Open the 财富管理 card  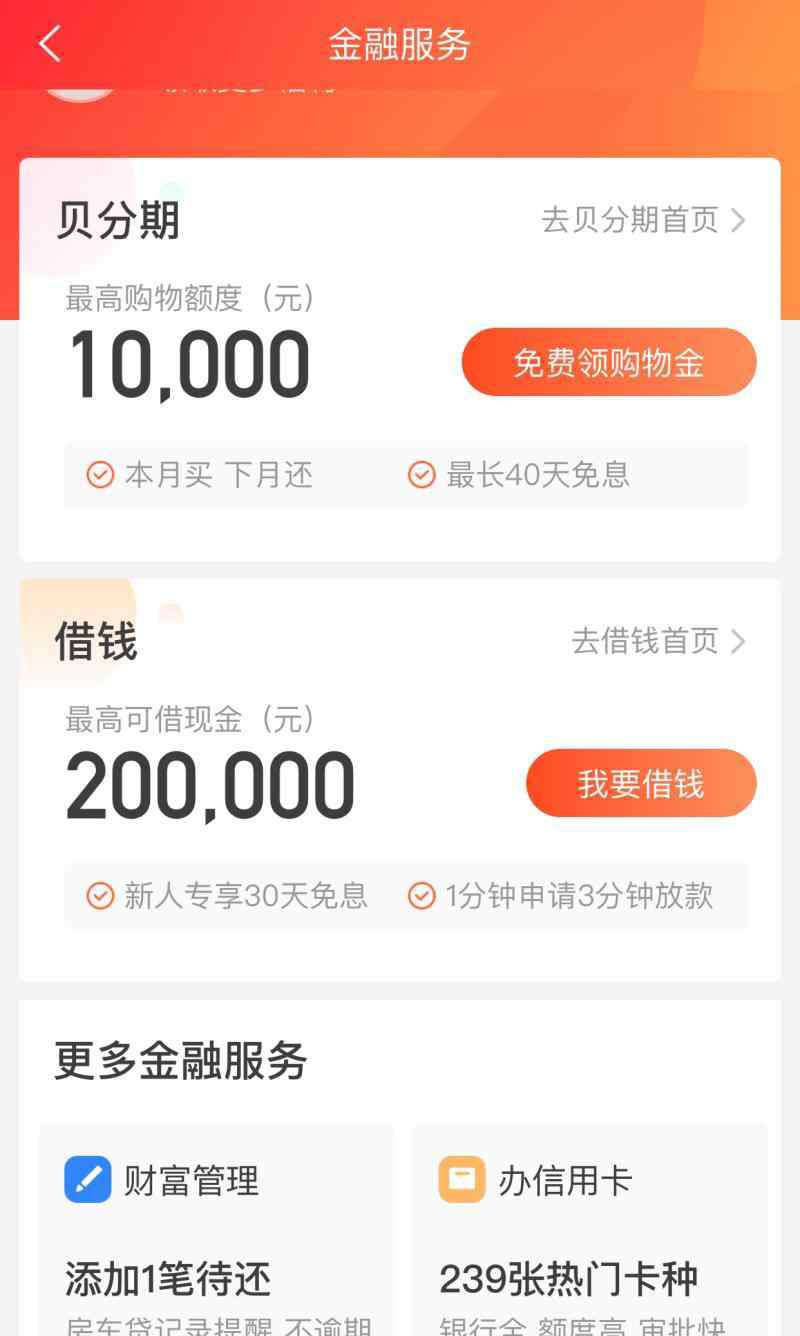[x=216, y=1230]
